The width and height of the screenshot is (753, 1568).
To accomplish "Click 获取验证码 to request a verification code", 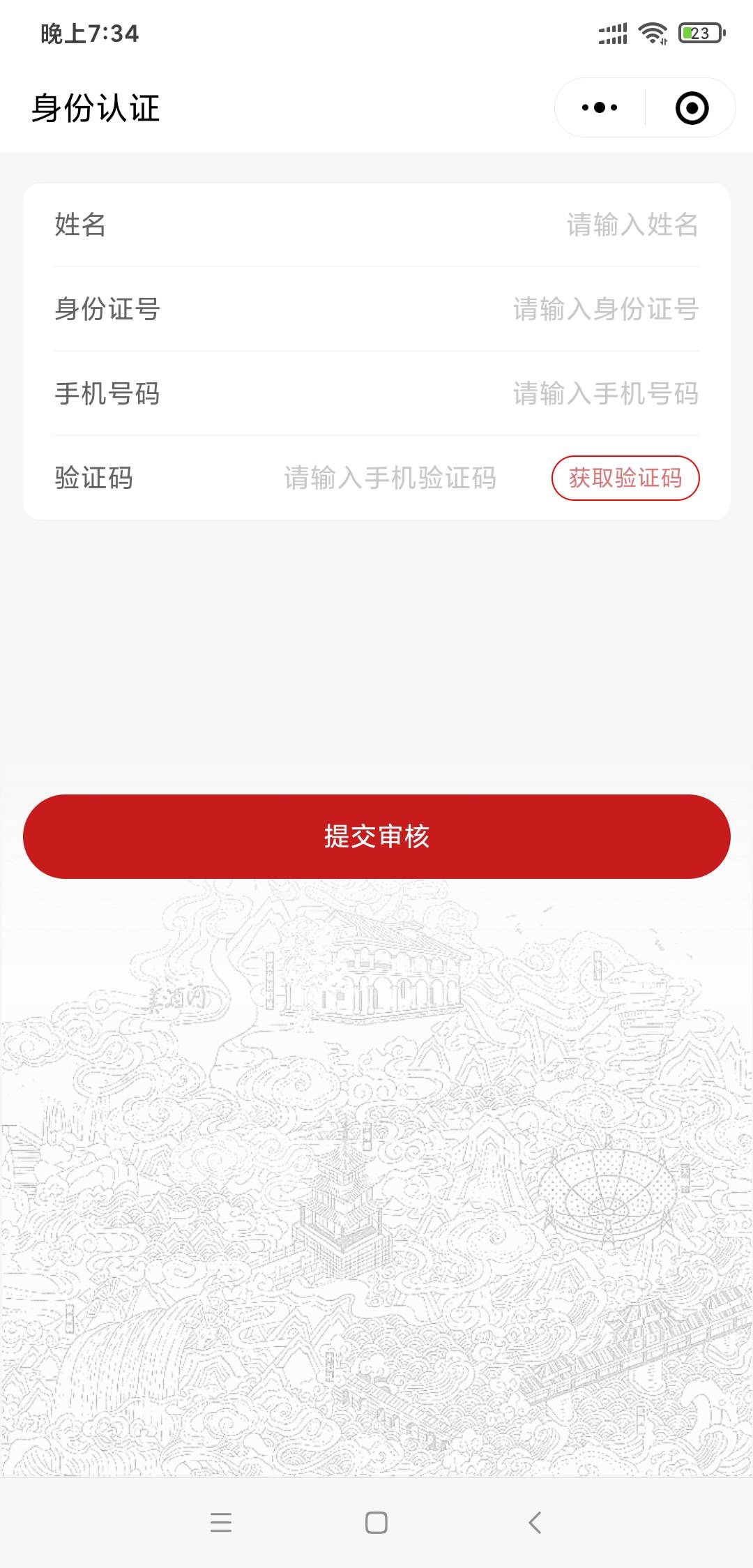I will point(625,478).
